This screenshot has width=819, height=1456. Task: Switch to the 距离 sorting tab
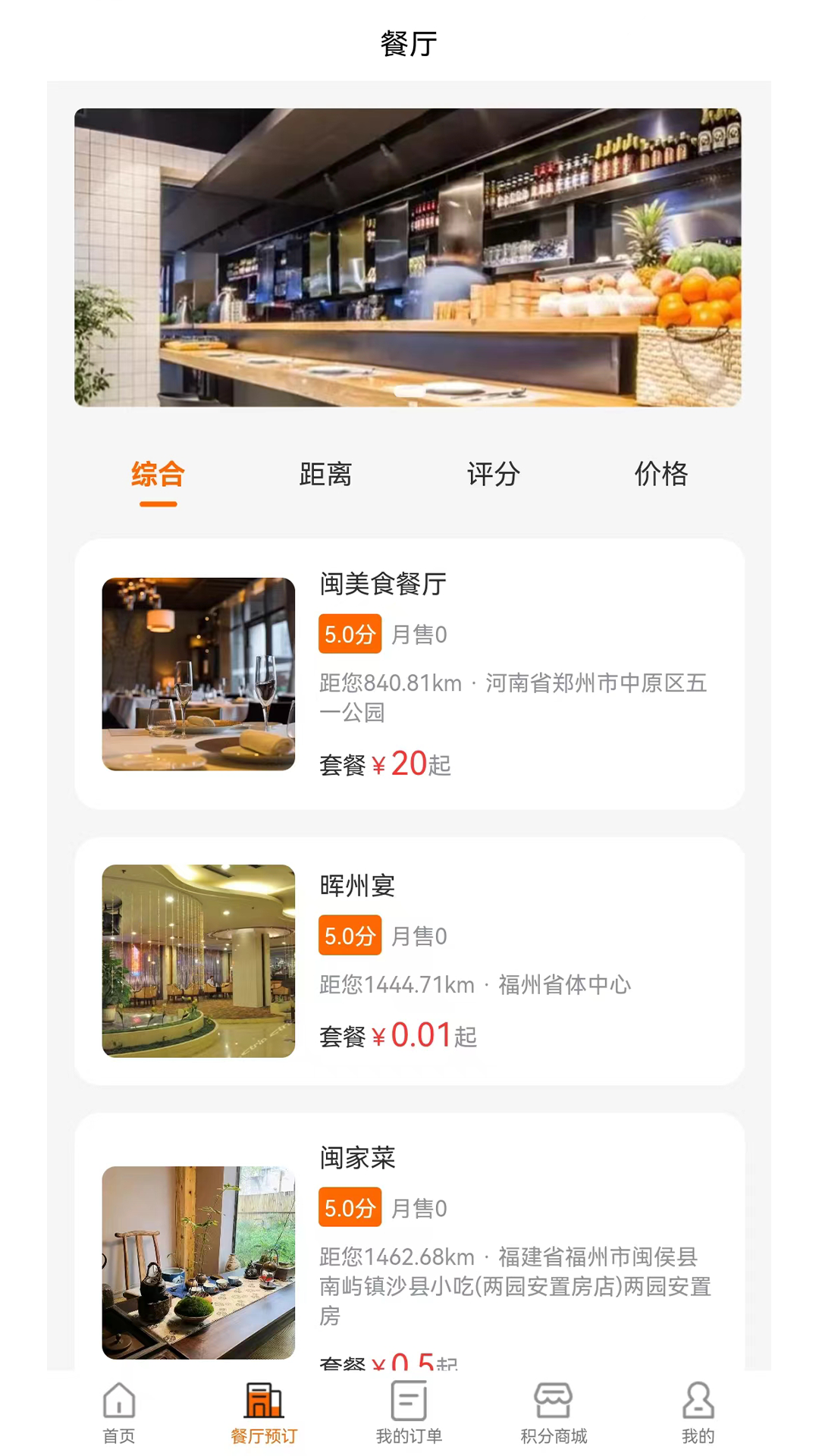[x=326, y=475]
